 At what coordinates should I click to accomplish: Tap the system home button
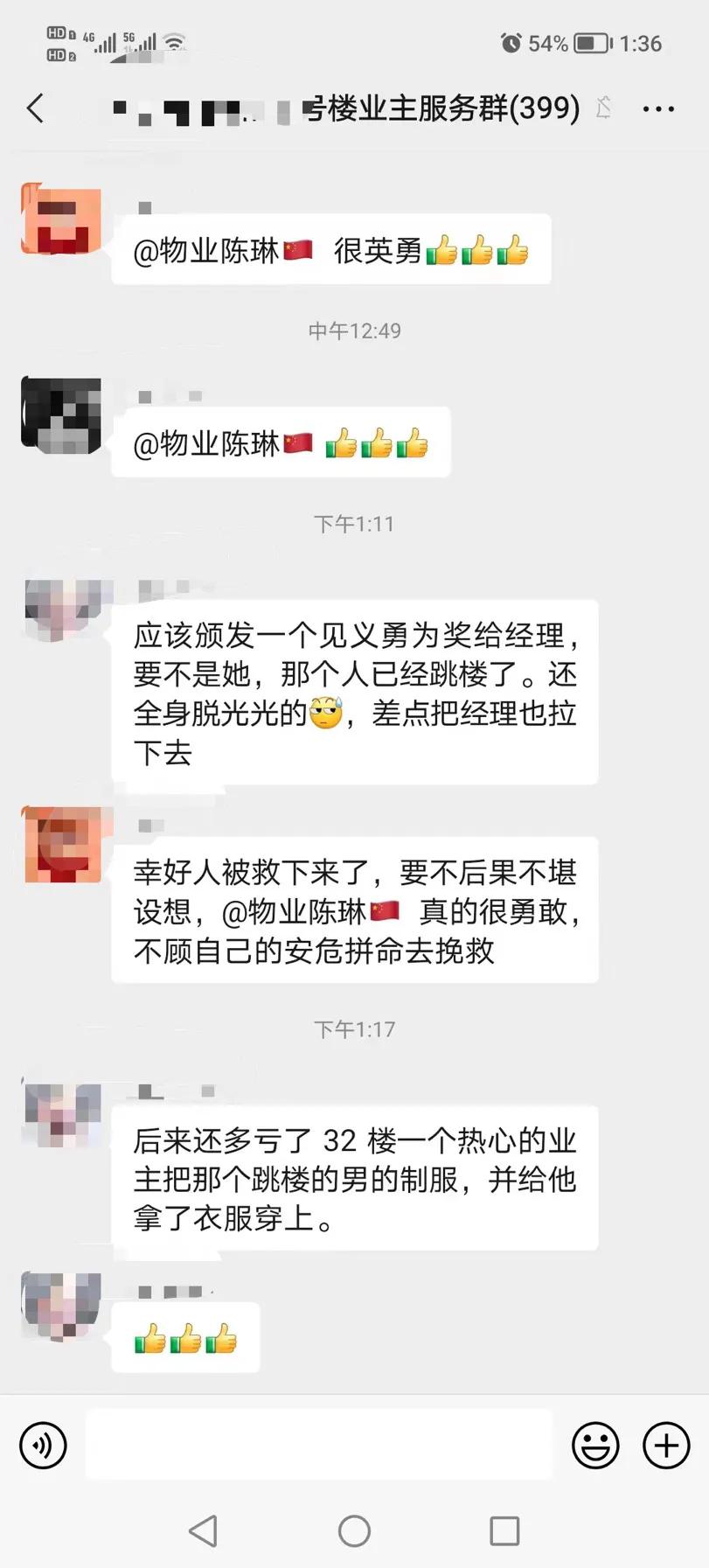[354, 1530]
